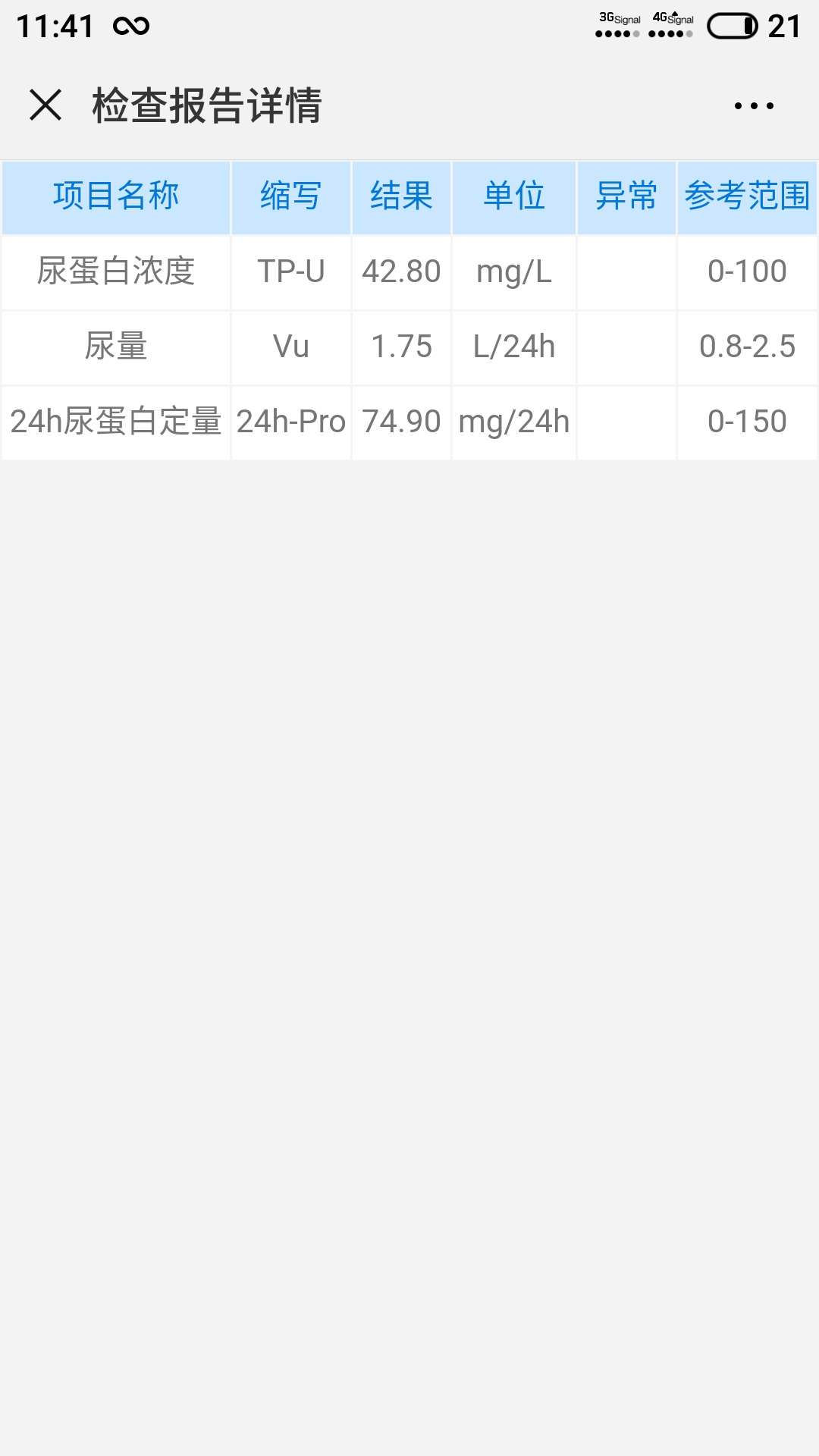Screen dimensions: 819x1456
Task: Tap the unit cell showing mg/24h
Action: (x=513, y=422)
